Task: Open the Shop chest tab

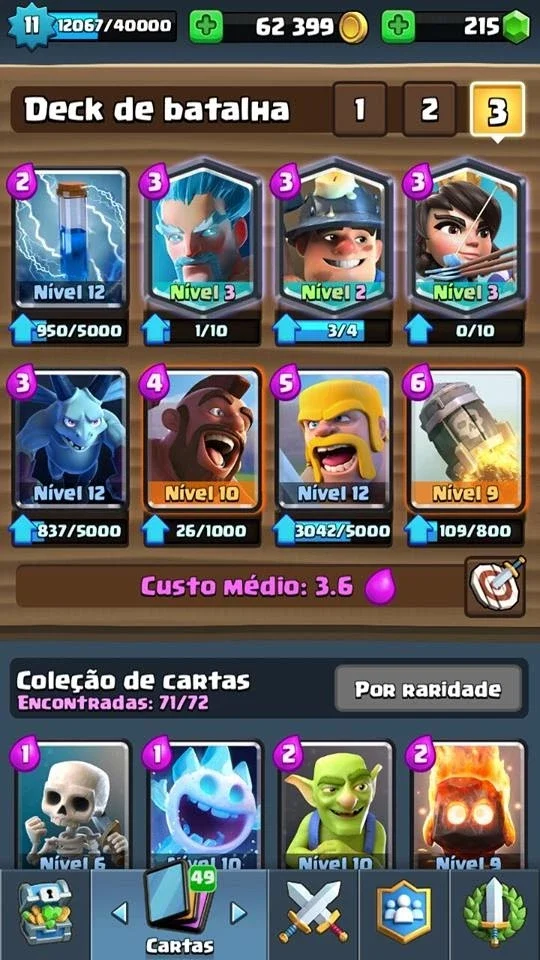Action: [x=45, y=912]
